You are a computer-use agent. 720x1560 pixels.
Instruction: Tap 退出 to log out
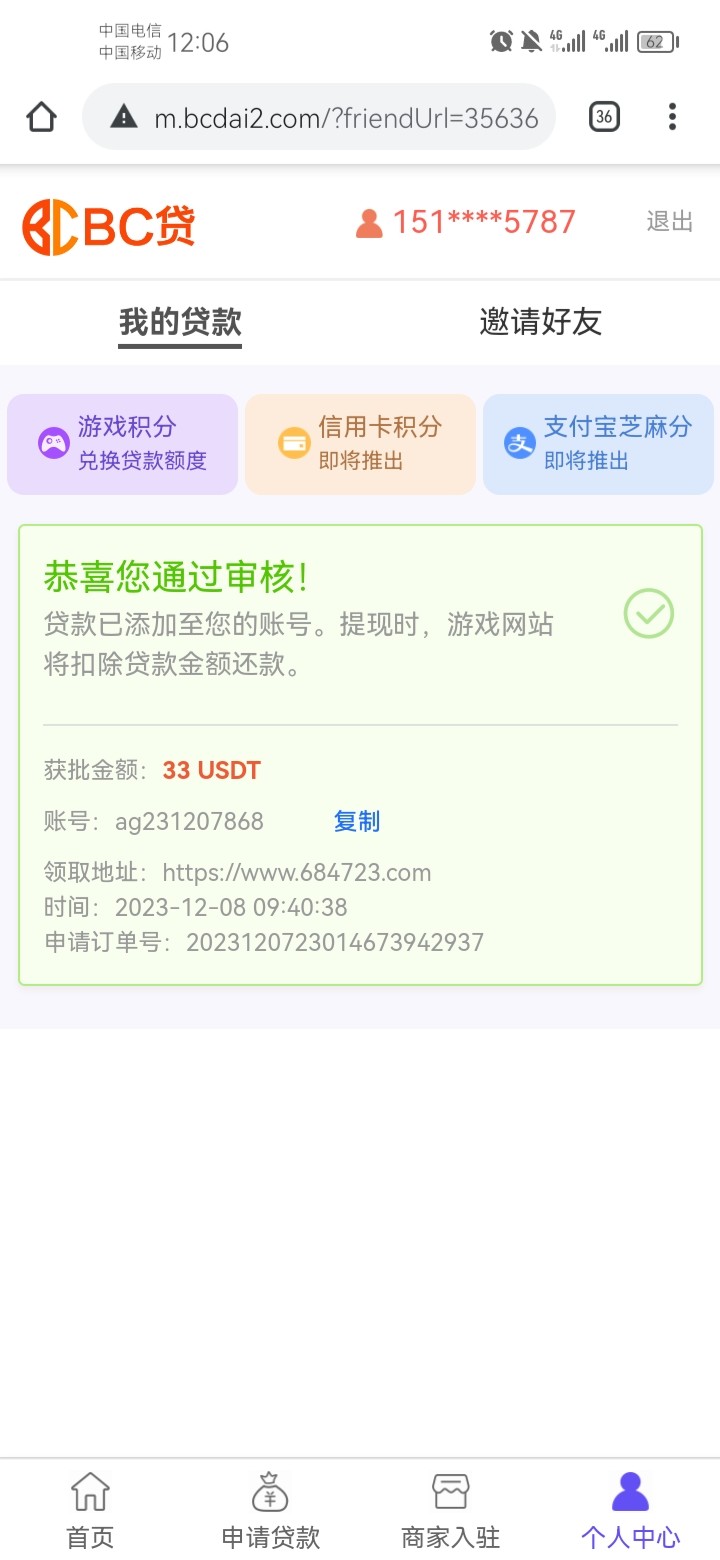click(x=670, y=221)
